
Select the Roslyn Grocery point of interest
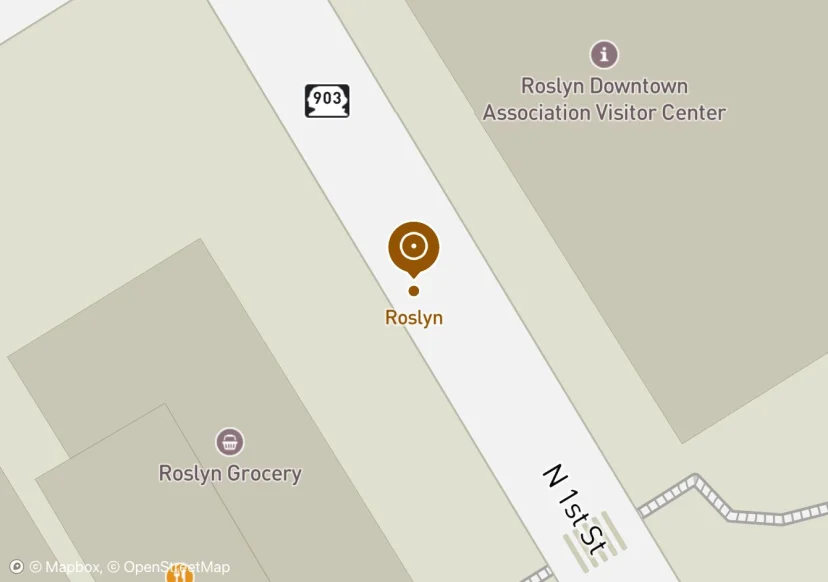(230, 442)
